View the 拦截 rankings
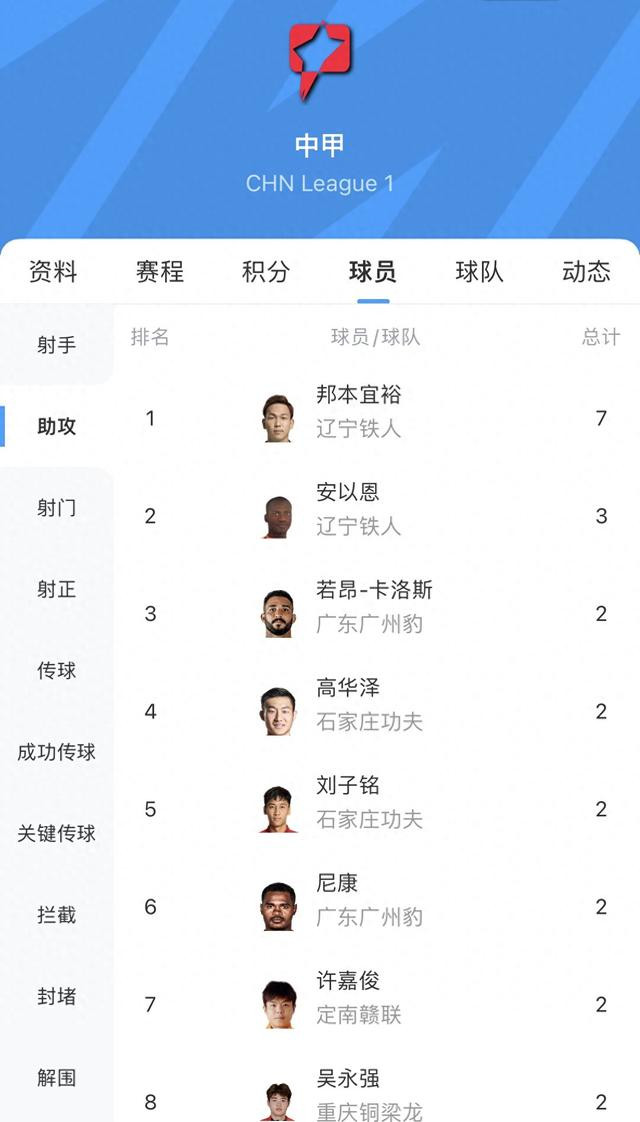Screen dimensions: 640x1122 [57, 914]
